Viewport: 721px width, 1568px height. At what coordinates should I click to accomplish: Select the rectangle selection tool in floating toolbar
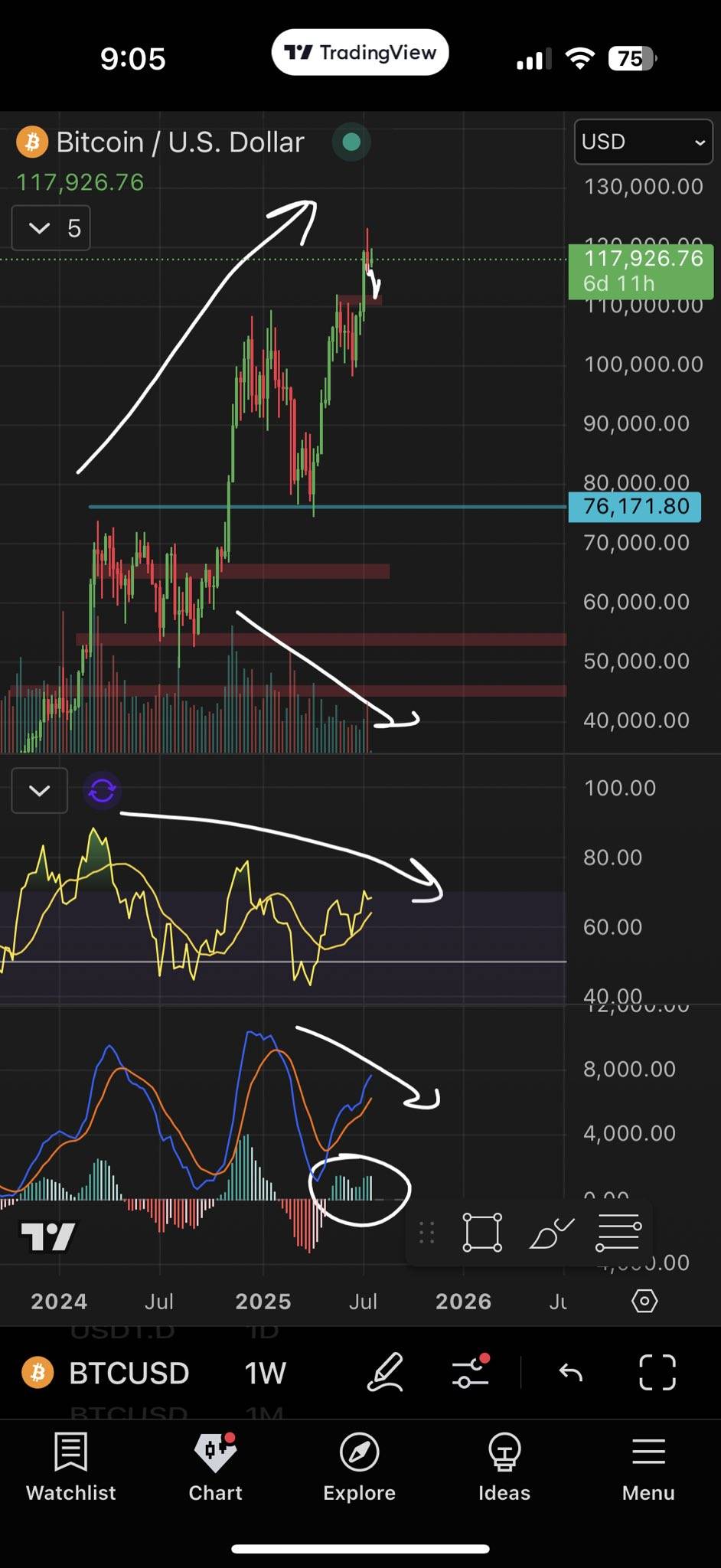pyautogui.click(x=482, y=1233)
